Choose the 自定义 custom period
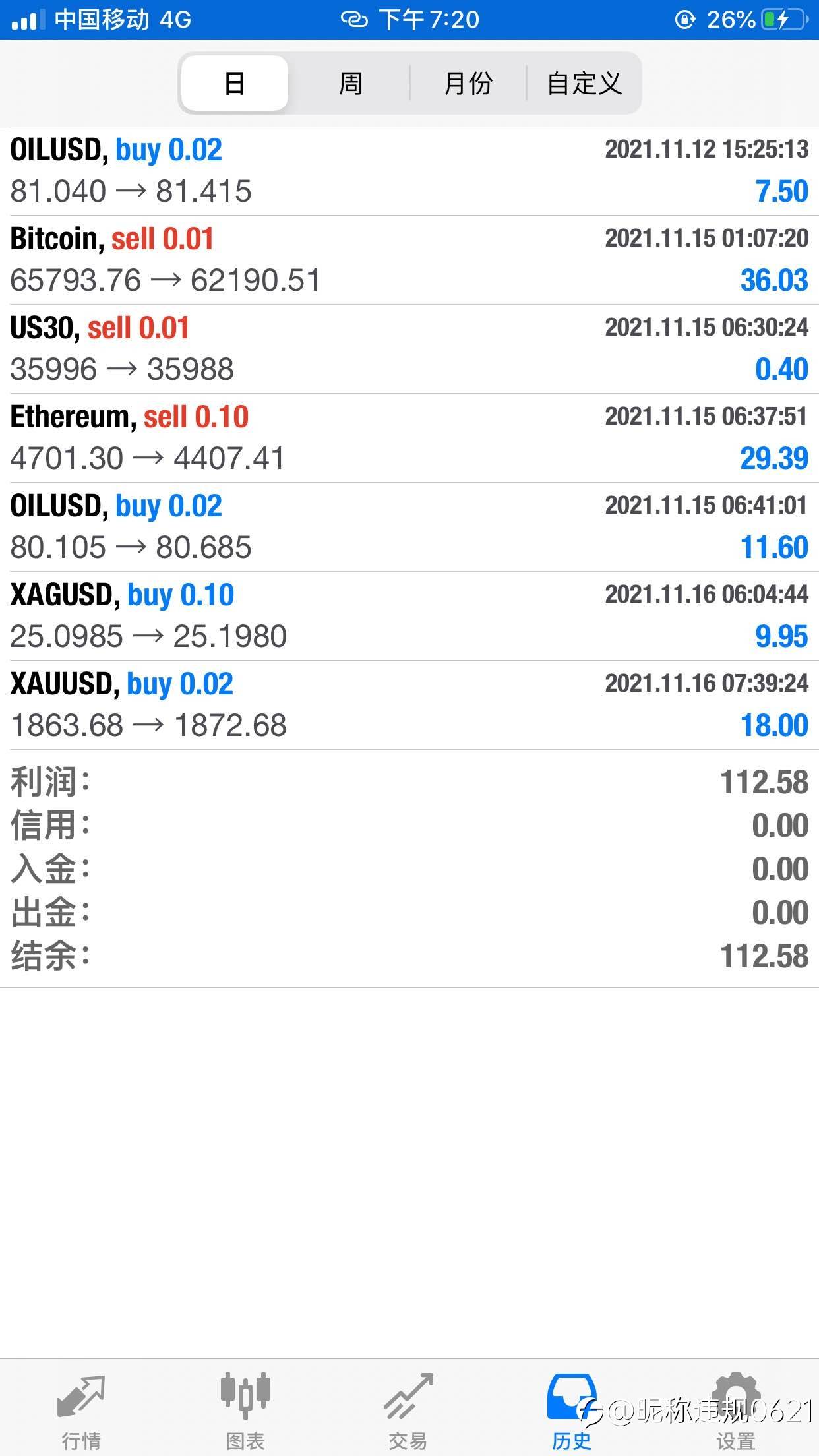The image size is (819, 1456). 584,83
